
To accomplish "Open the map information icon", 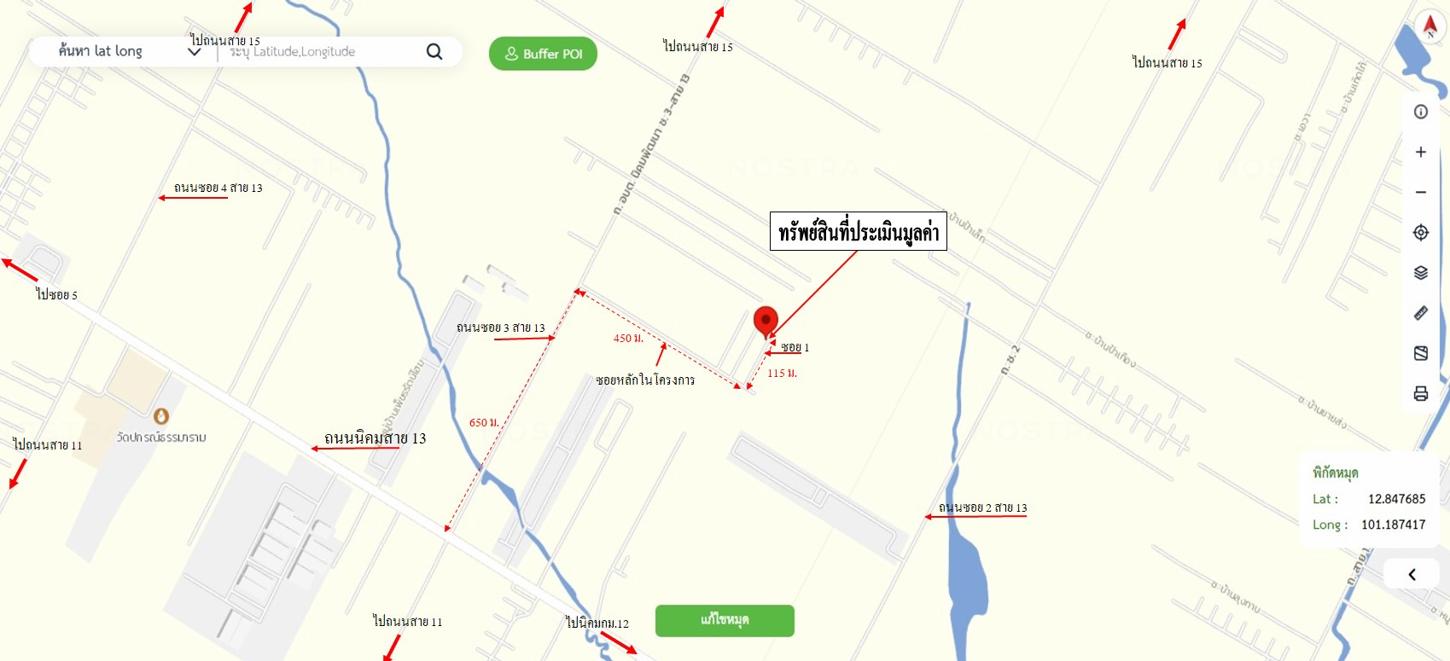I will [x=1421, y=112].
